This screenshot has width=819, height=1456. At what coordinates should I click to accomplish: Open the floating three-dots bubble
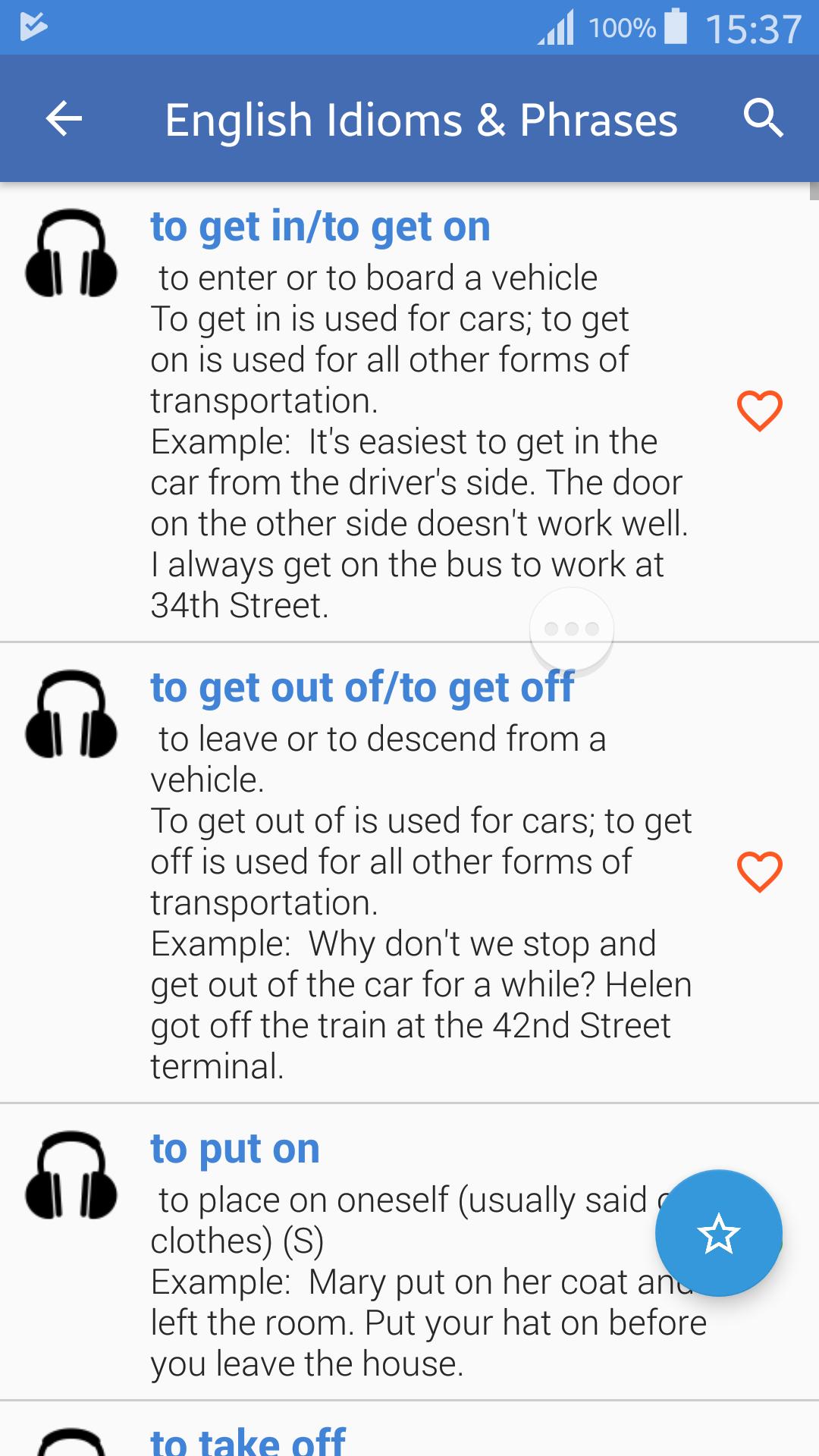[572, 629]
